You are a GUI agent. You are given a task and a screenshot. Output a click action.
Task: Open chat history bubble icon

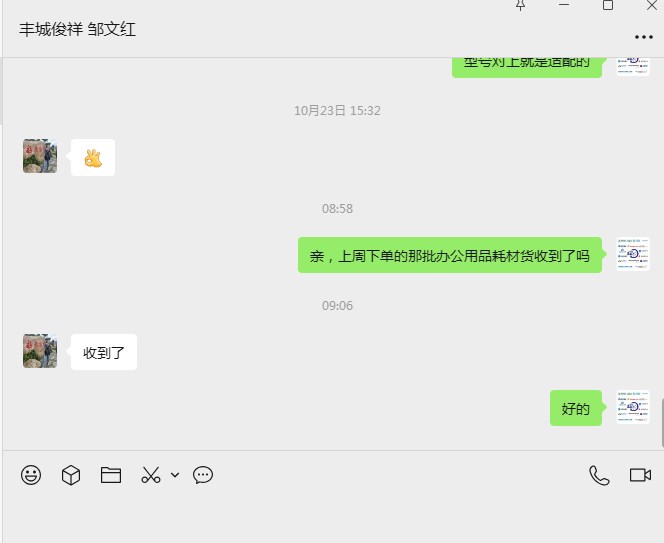pos(203,475)
